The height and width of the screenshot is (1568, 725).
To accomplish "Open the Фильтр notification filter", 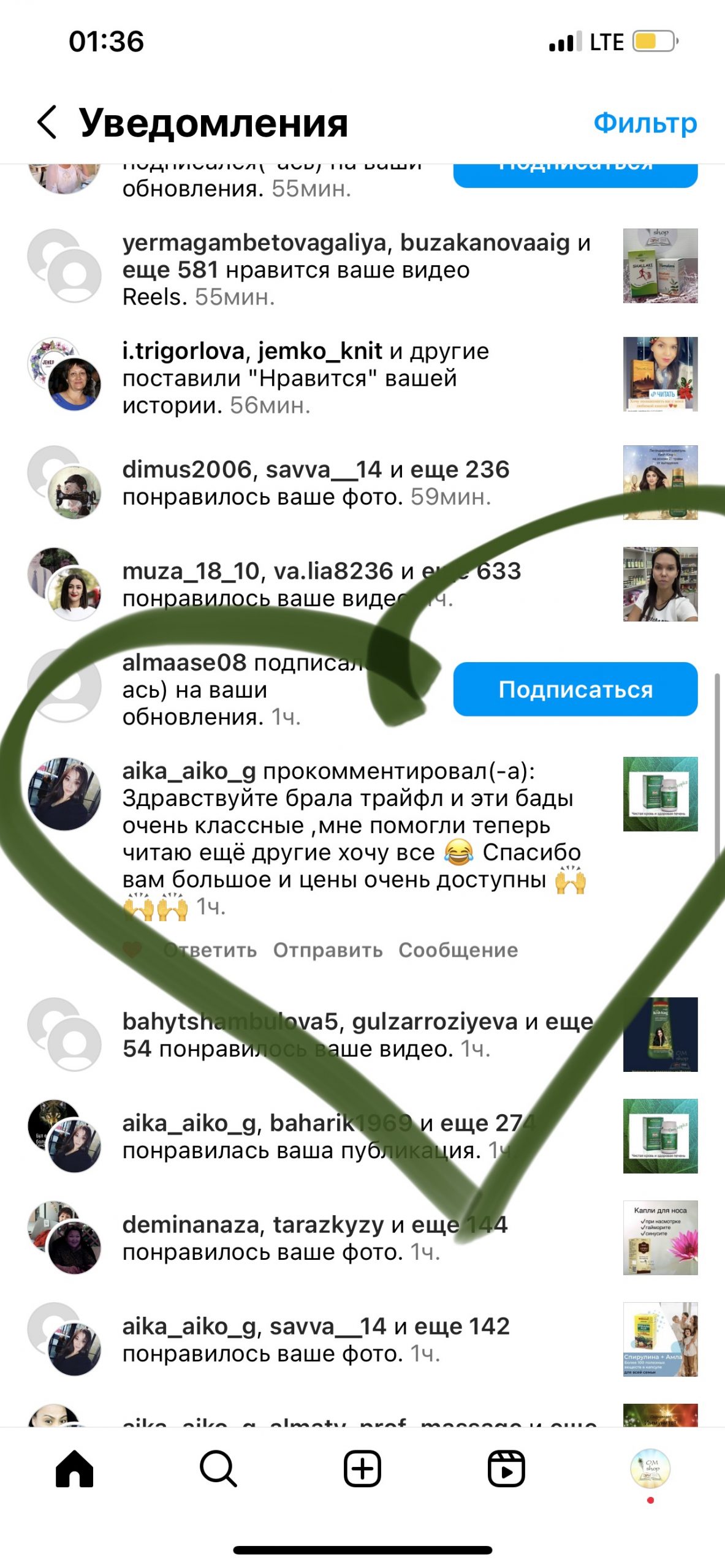I will point(645,123).
